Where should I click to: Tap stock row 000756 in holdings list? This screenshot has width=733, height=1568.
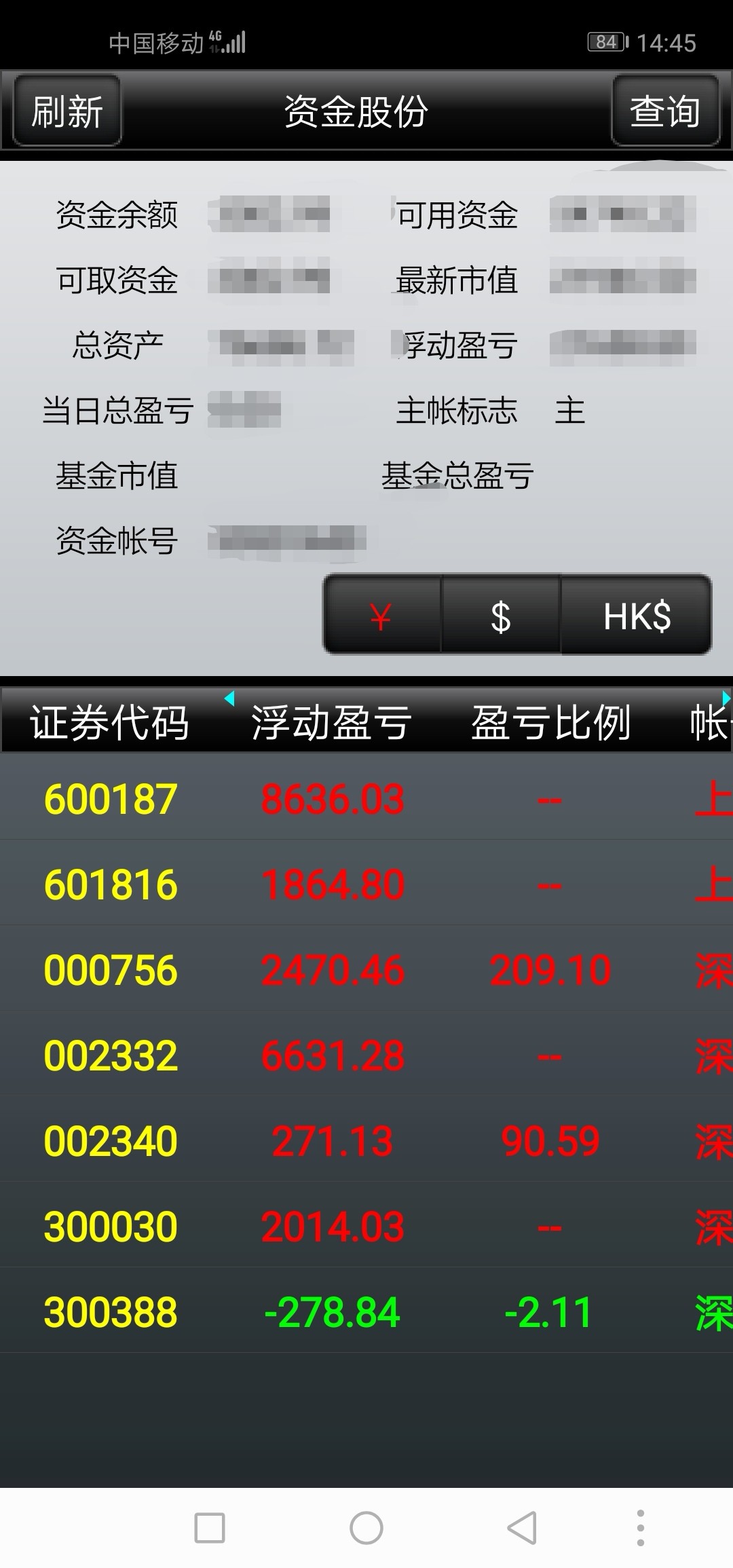point(111,971)
